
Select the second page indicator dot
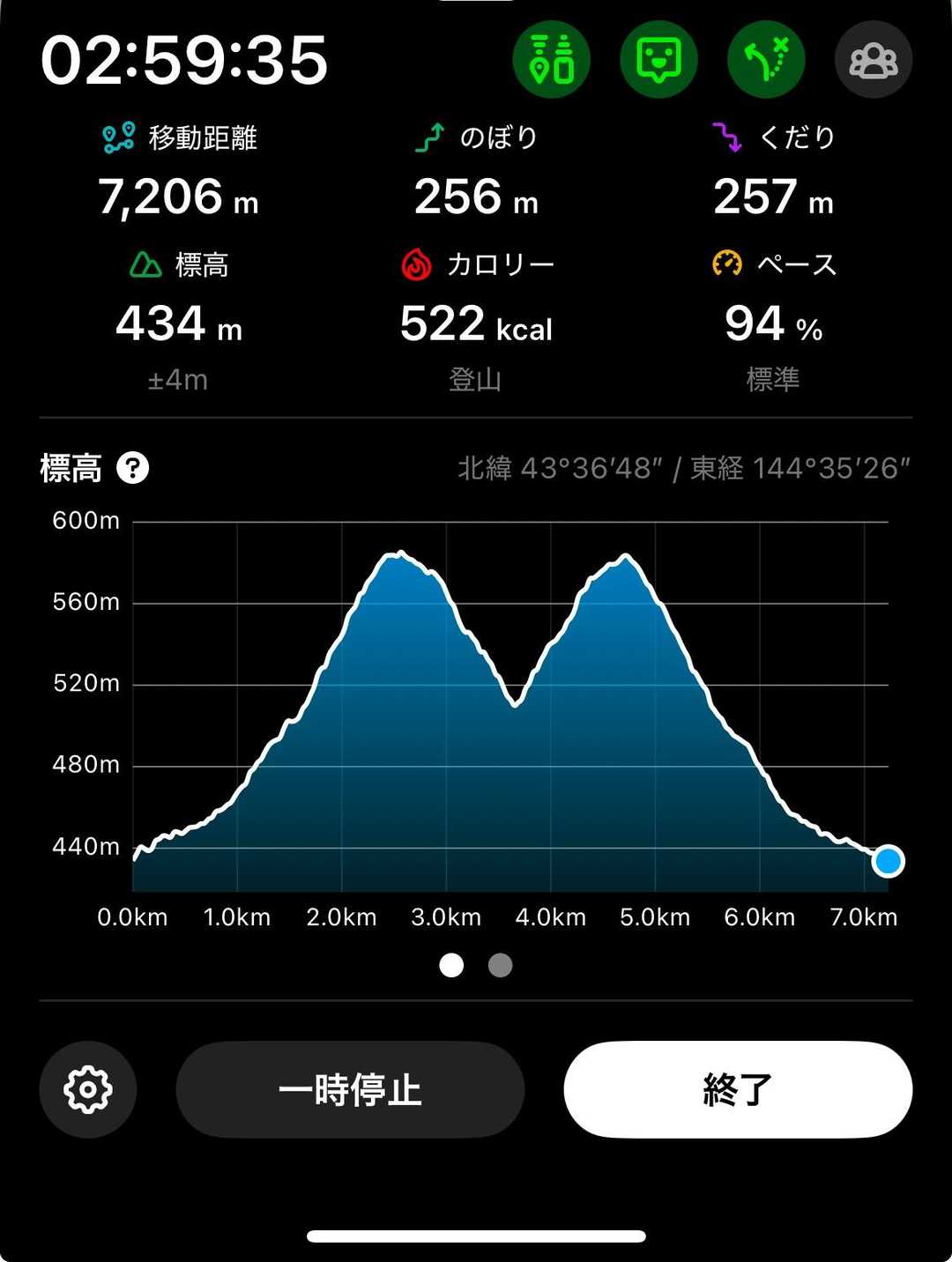[500, 966]
